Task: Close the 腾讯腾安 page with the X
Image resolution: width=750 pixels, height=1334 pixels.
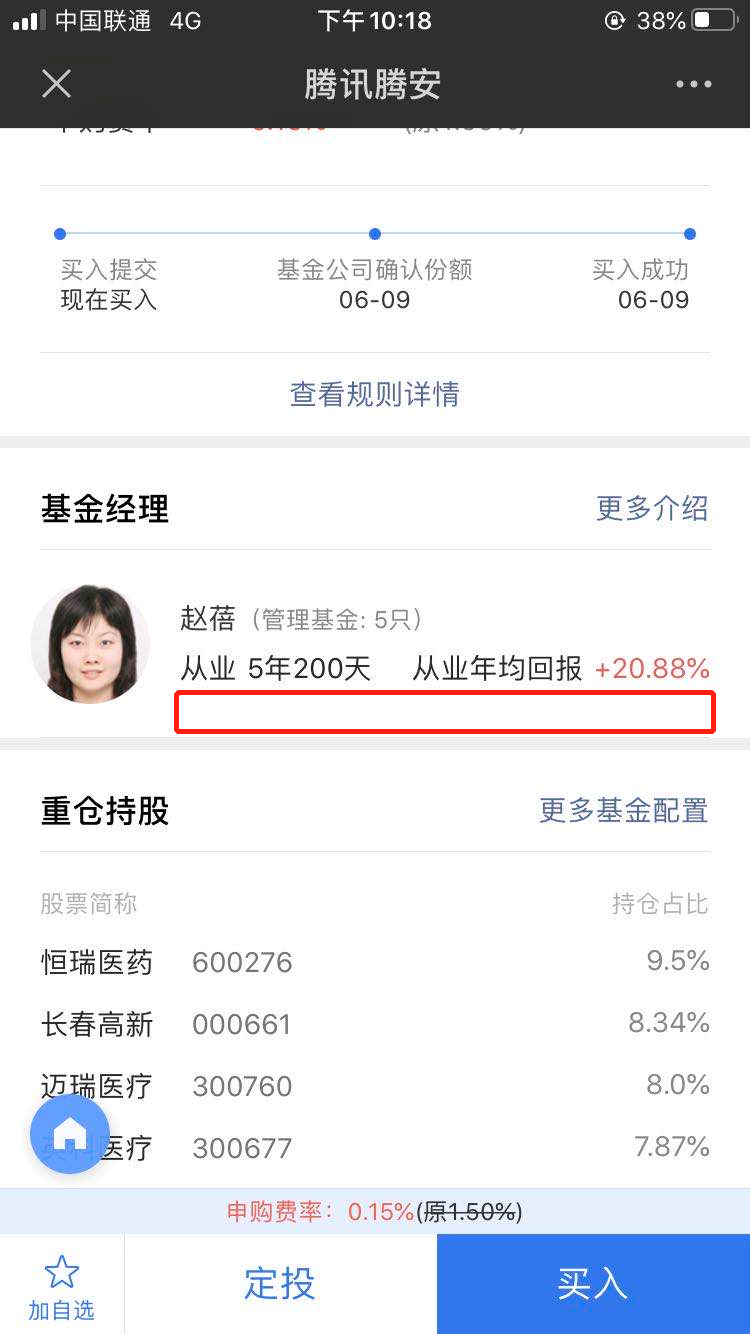Action: (56, 84)
